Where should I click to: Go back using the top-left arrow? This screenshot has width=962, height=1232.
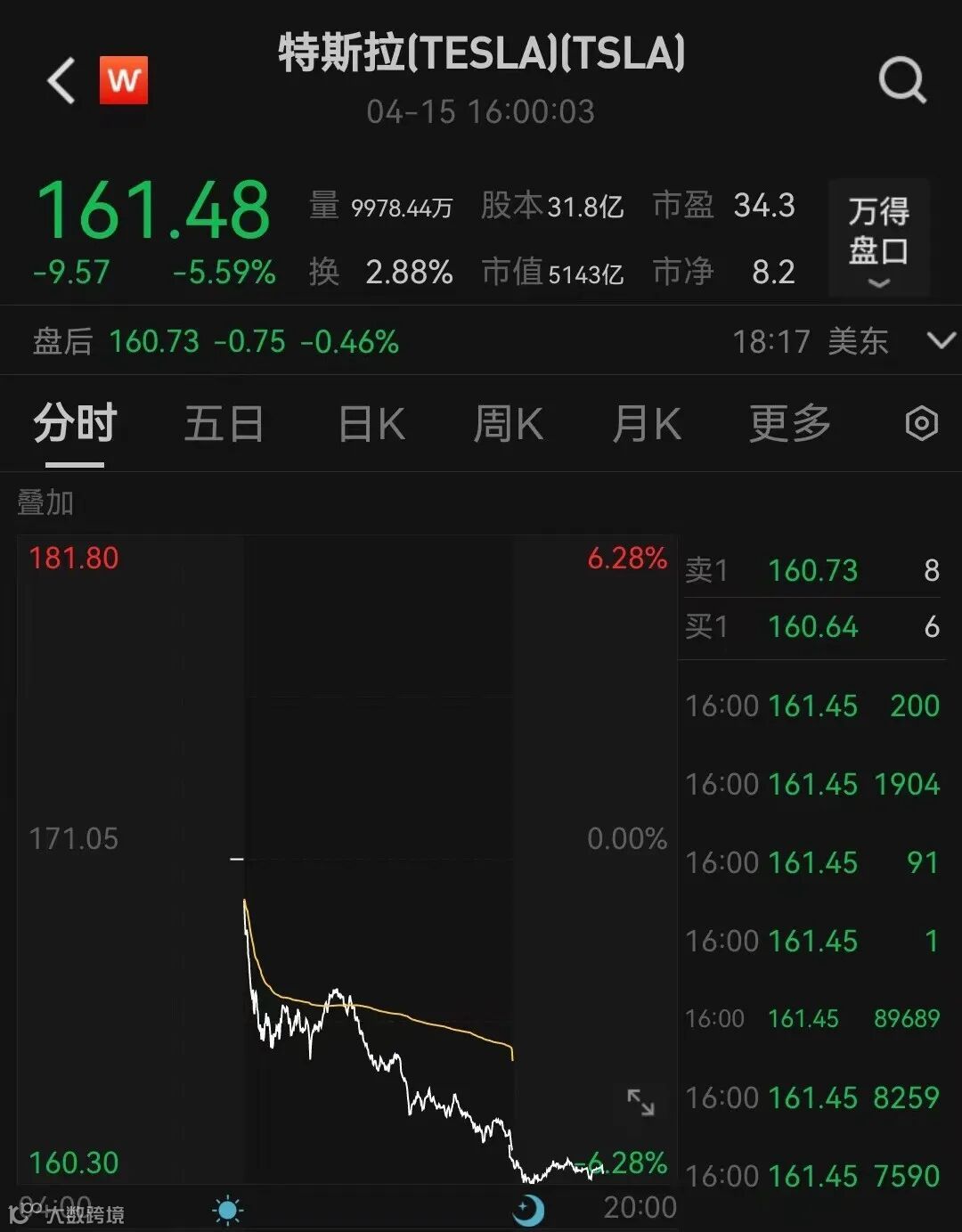click(61, 81)
